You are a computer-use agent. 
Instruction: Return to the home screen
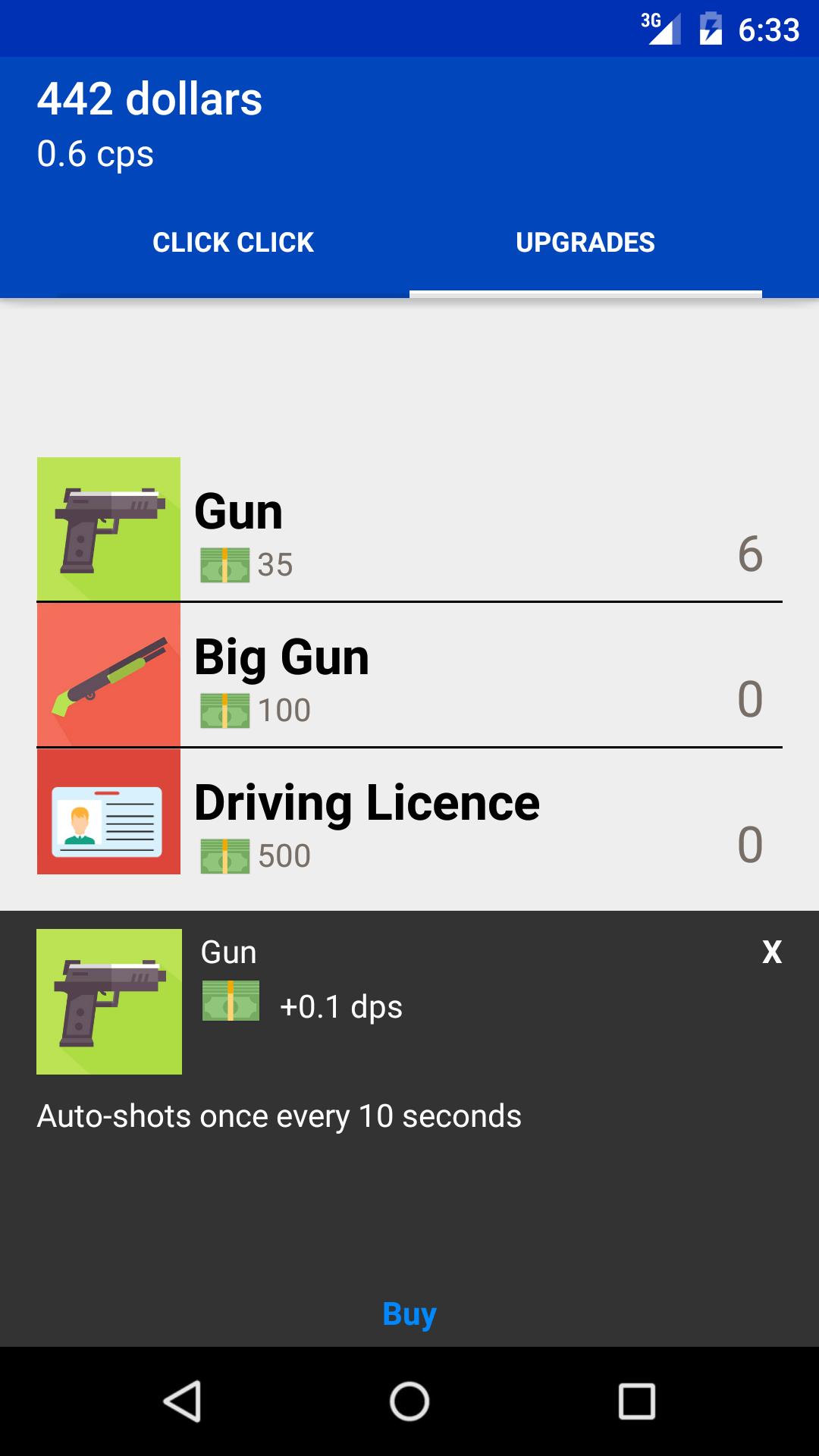(x=409, y=1401)
